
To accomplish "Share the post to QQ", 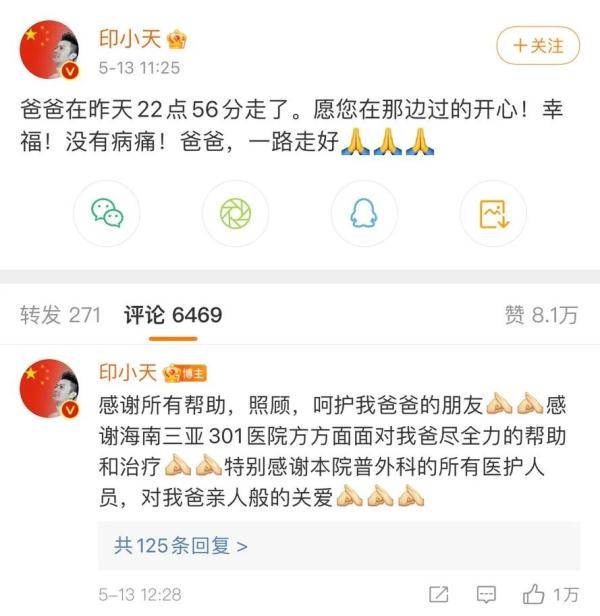I will click(x=361, y=211).
